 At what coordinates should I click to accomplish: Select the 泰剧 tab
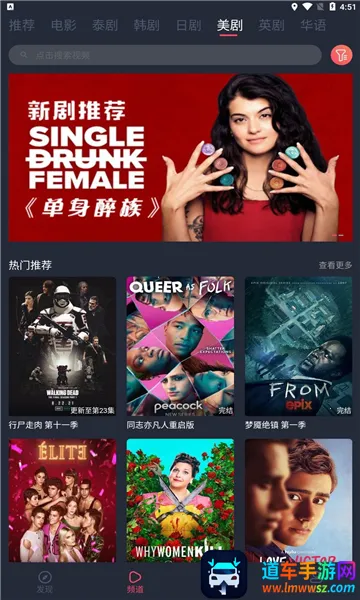point(105,25)
